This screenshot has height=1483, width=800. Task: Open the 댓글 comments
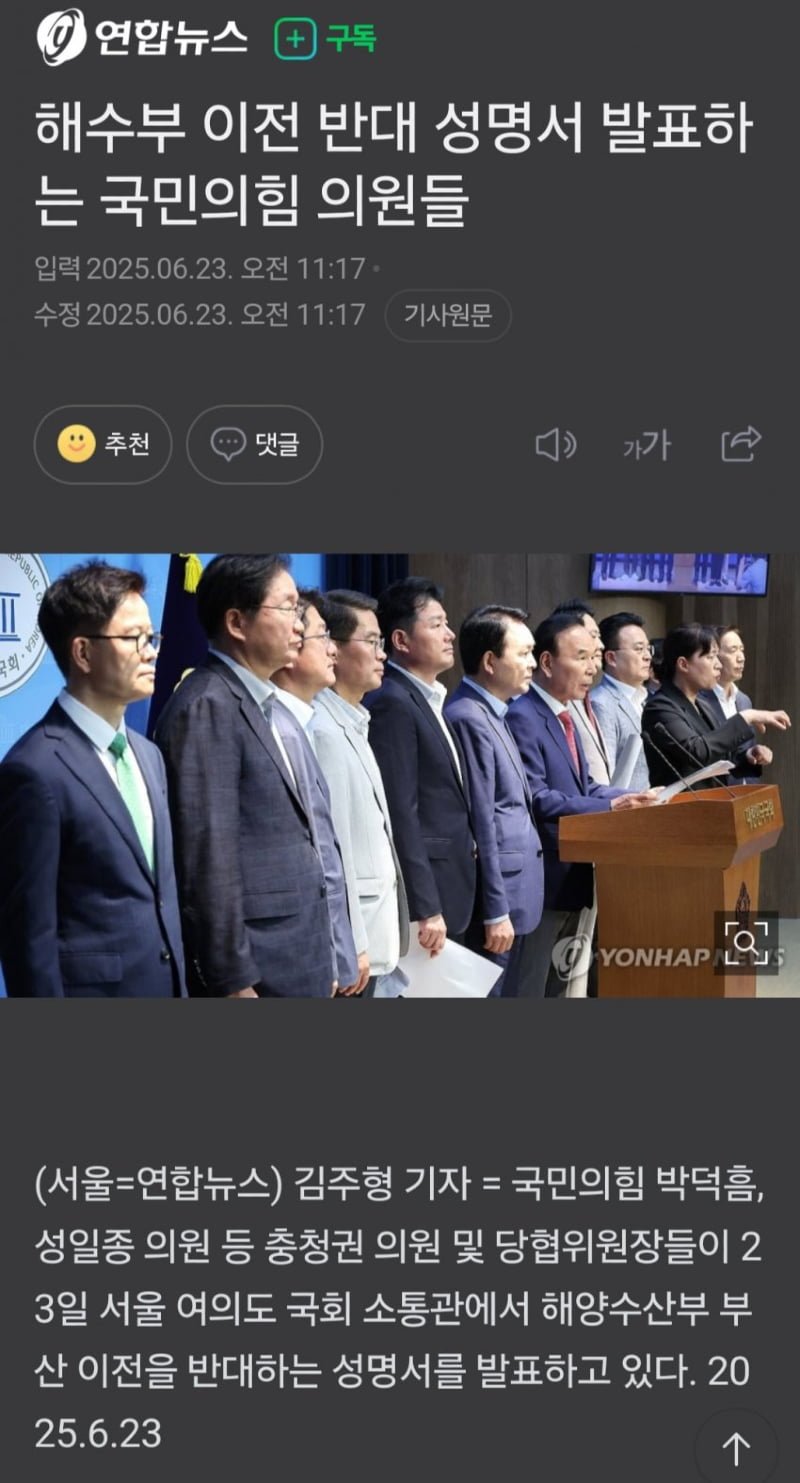[x=254, y=444]
